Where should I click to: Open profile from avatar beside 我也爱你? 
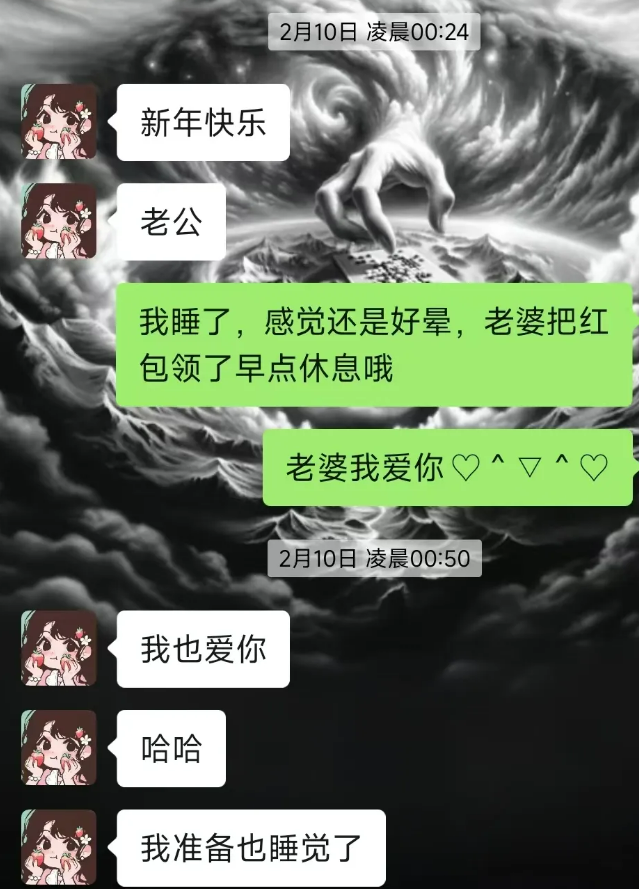point(59,649)
